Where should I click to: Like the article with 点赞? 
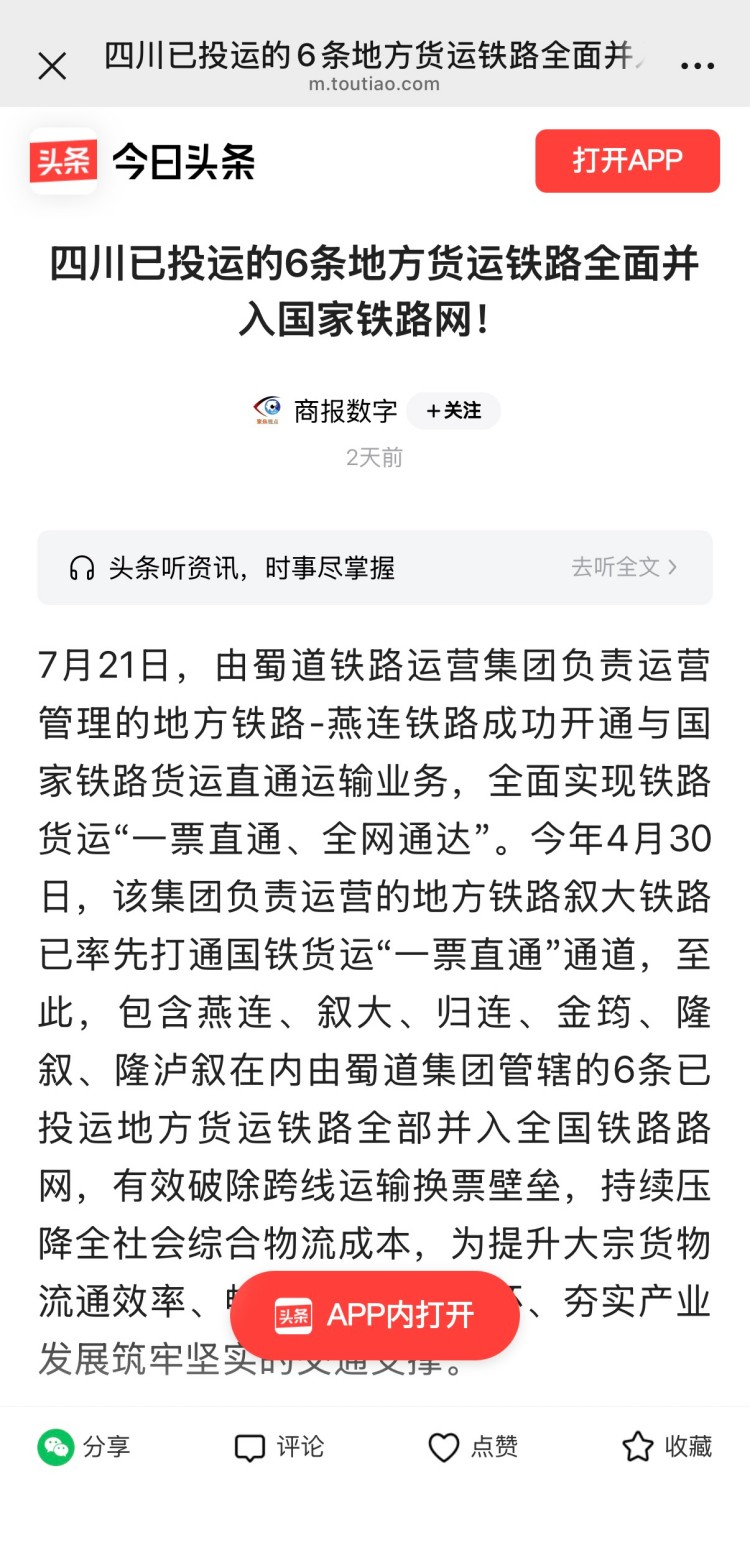point(473,1447)
